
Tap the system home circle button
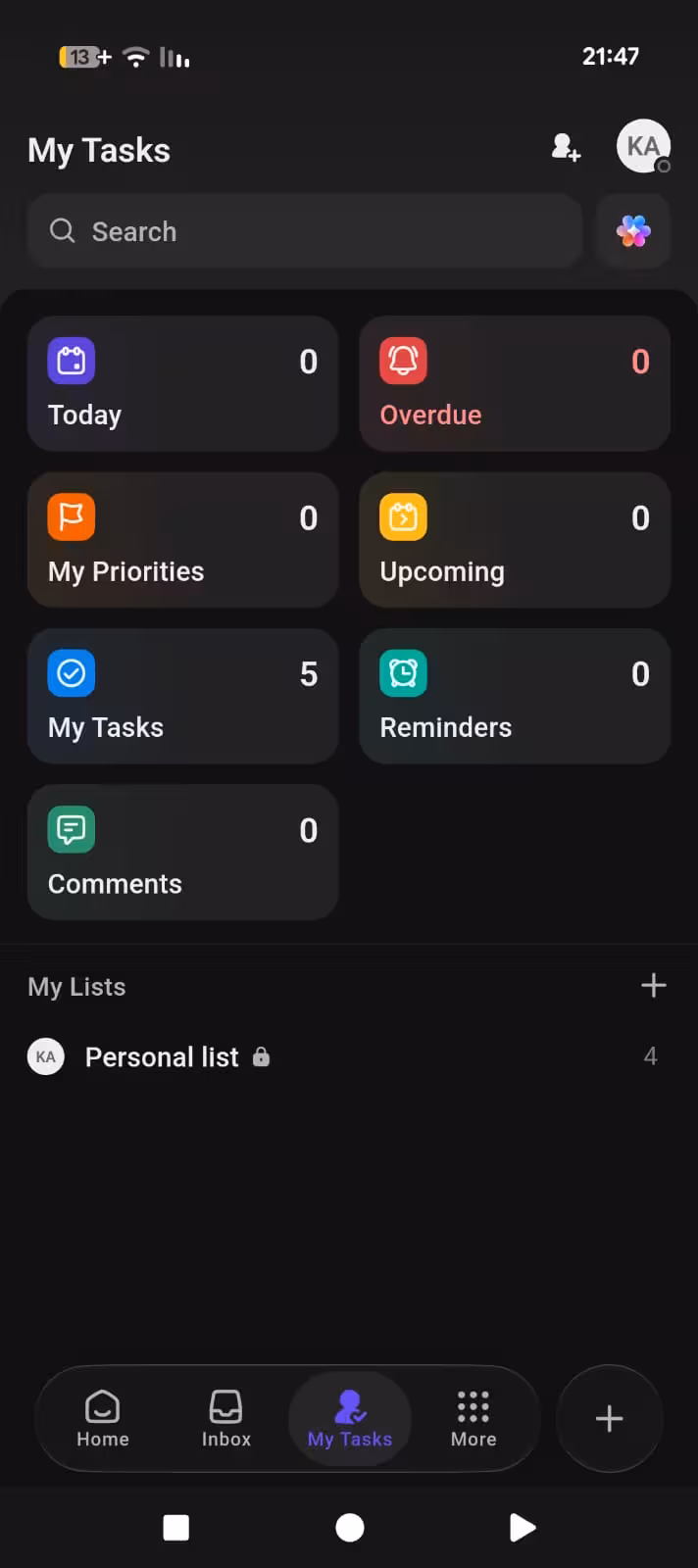[x=350, y=1527]
